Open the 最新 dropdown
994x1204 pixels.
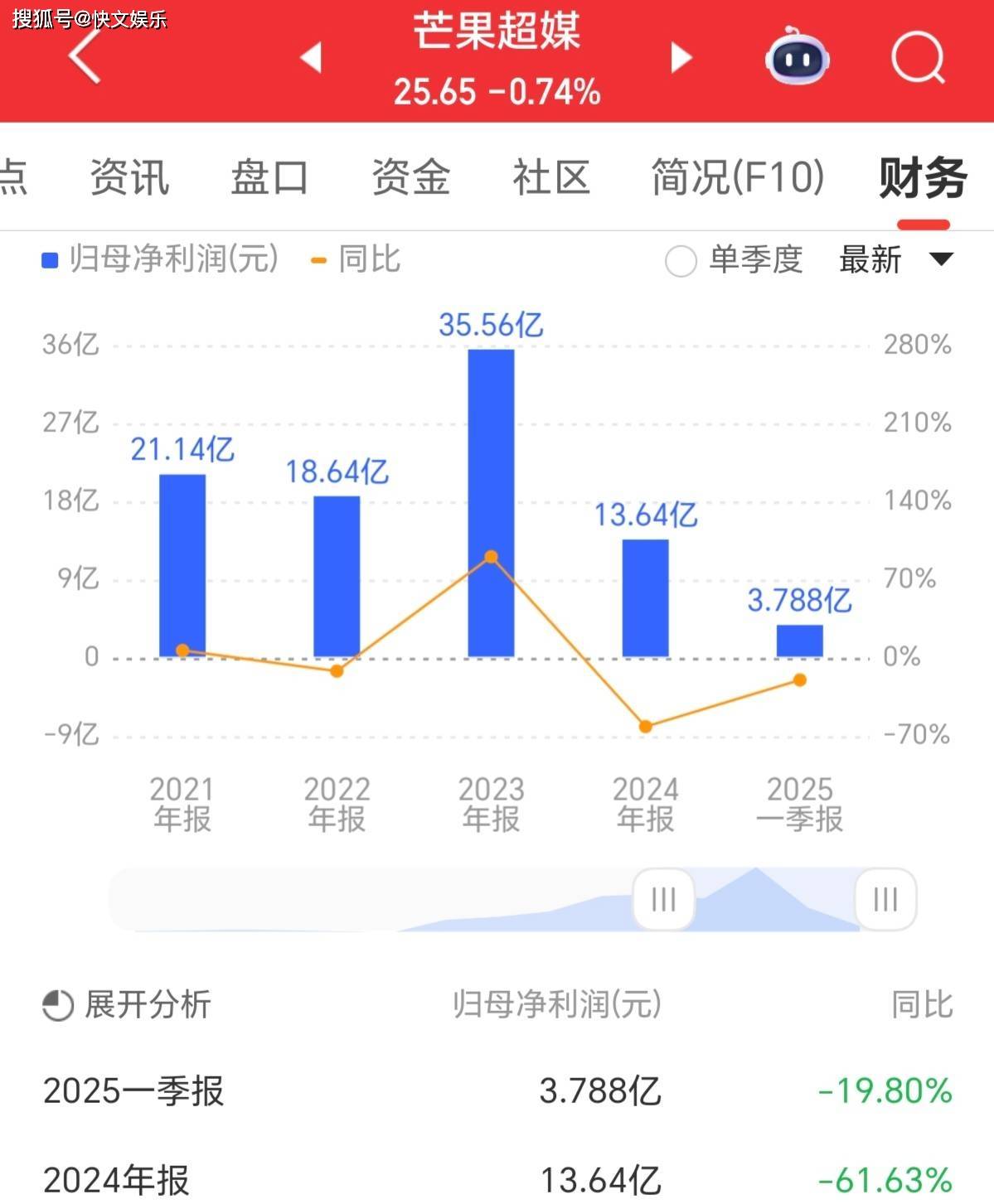click(895, 260)
